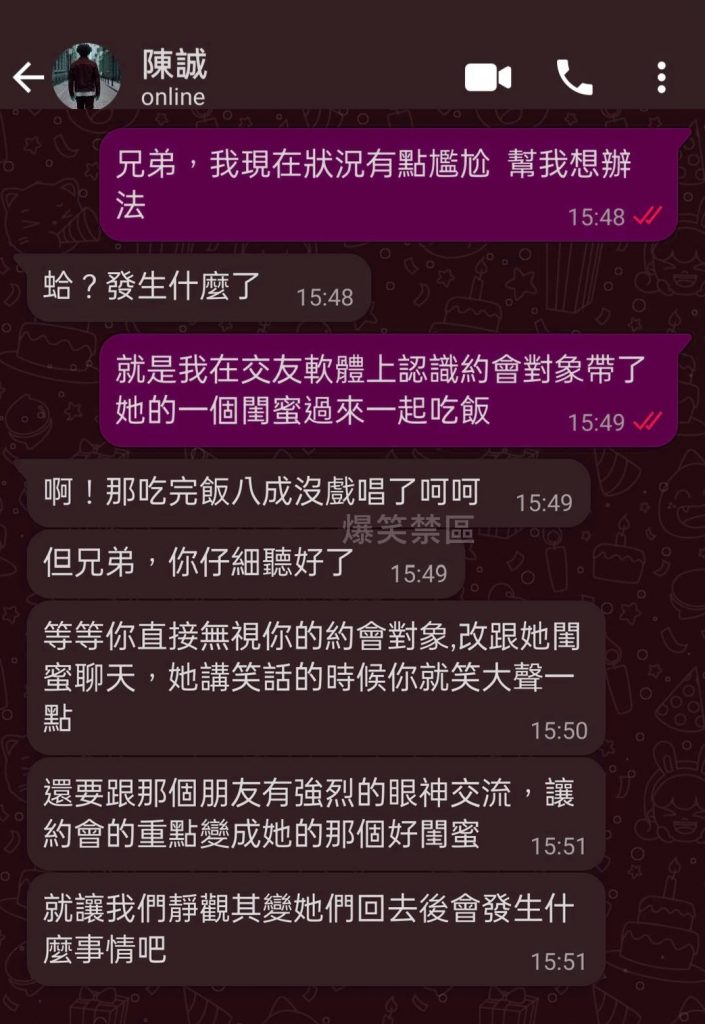The height and width of the screenshot is (1024, 705).
Task: Start a video call with 陳誠
Action: coord(488,78)
